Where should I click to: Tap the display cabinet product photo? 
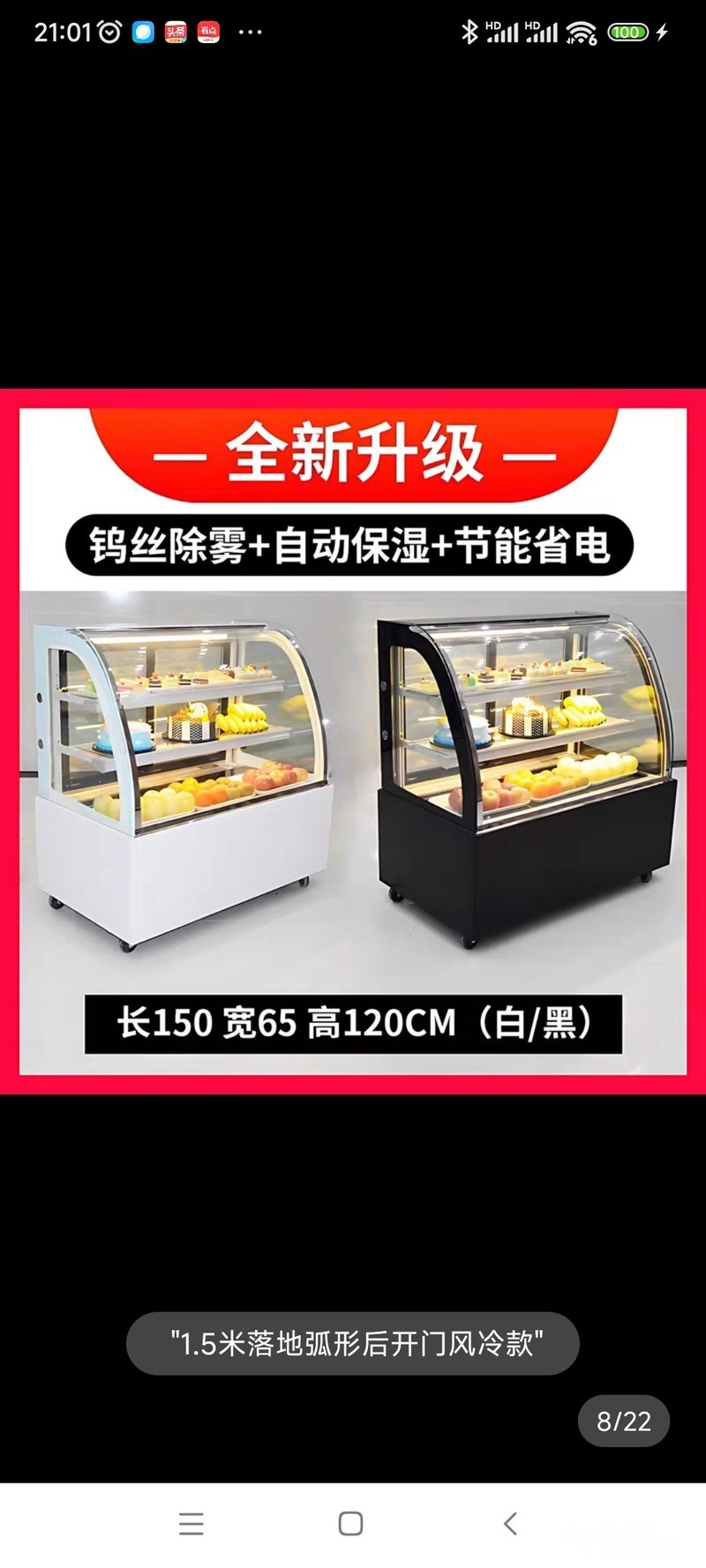tap(353, 741)
